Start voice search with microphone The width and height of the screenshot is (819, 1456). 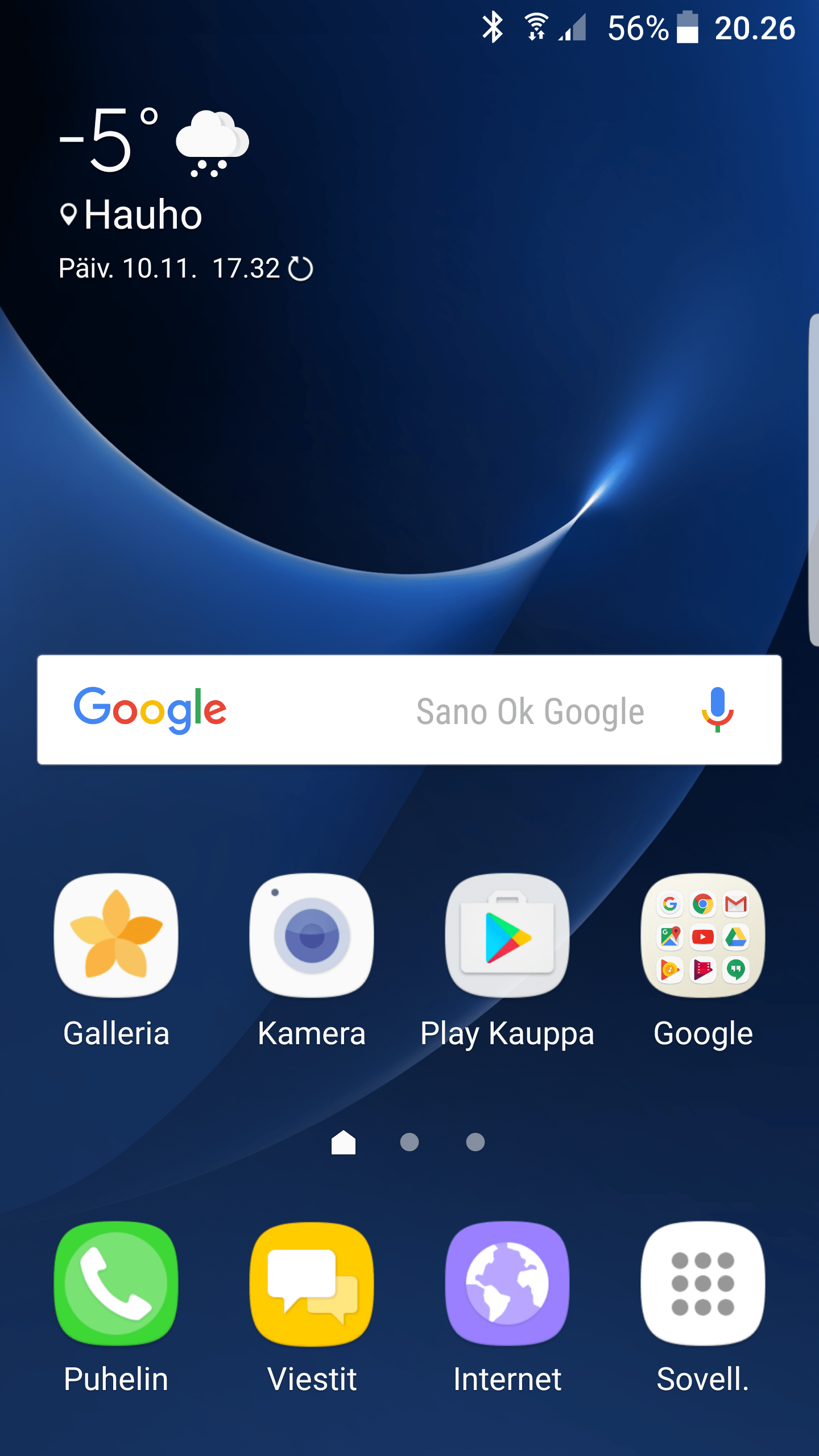tap(717, 710)
